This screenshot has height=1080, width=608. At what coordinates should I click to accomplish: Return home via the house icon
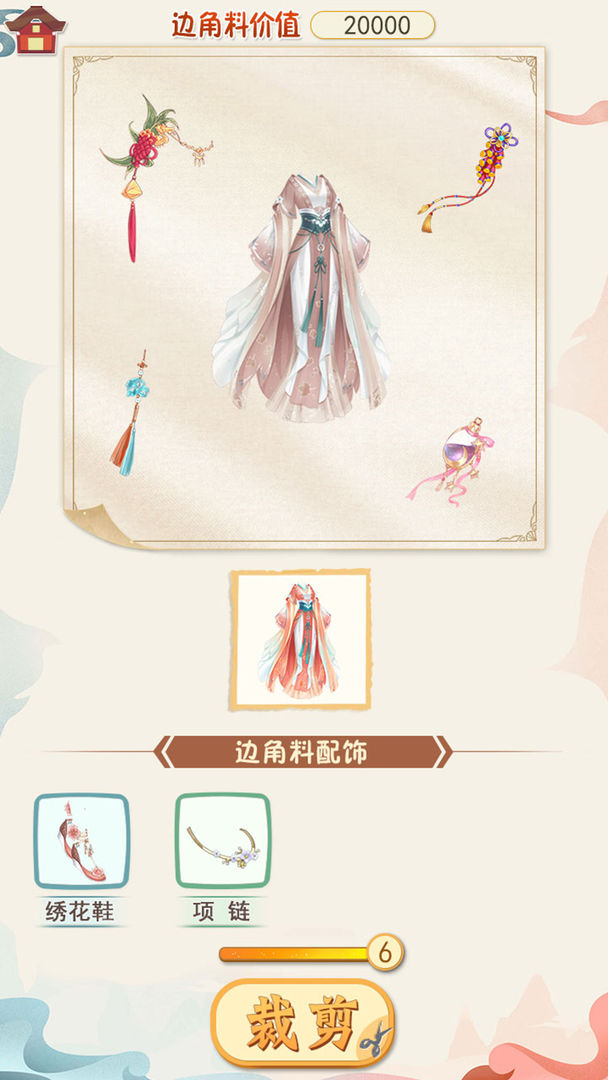point(36,28)
